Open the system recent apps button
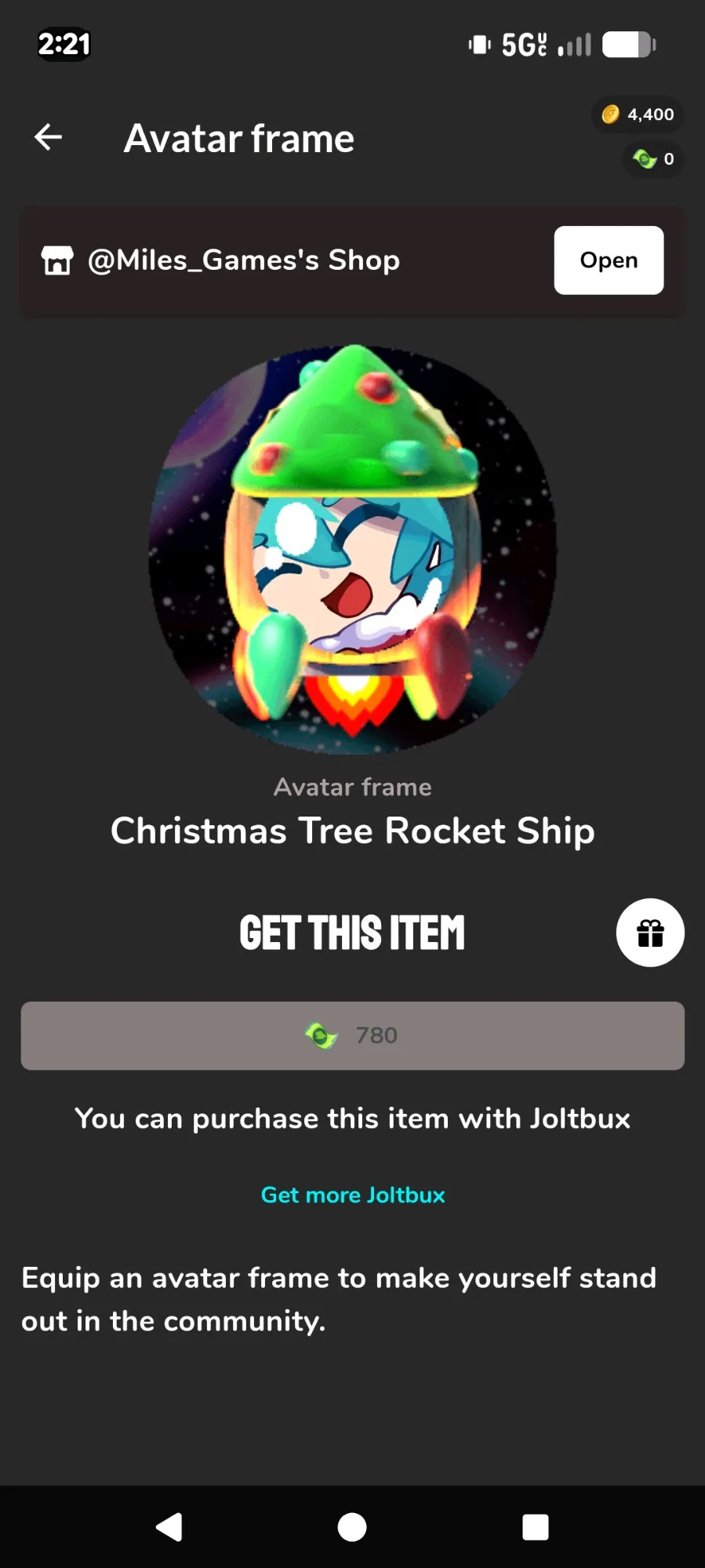 (535, 1527)
